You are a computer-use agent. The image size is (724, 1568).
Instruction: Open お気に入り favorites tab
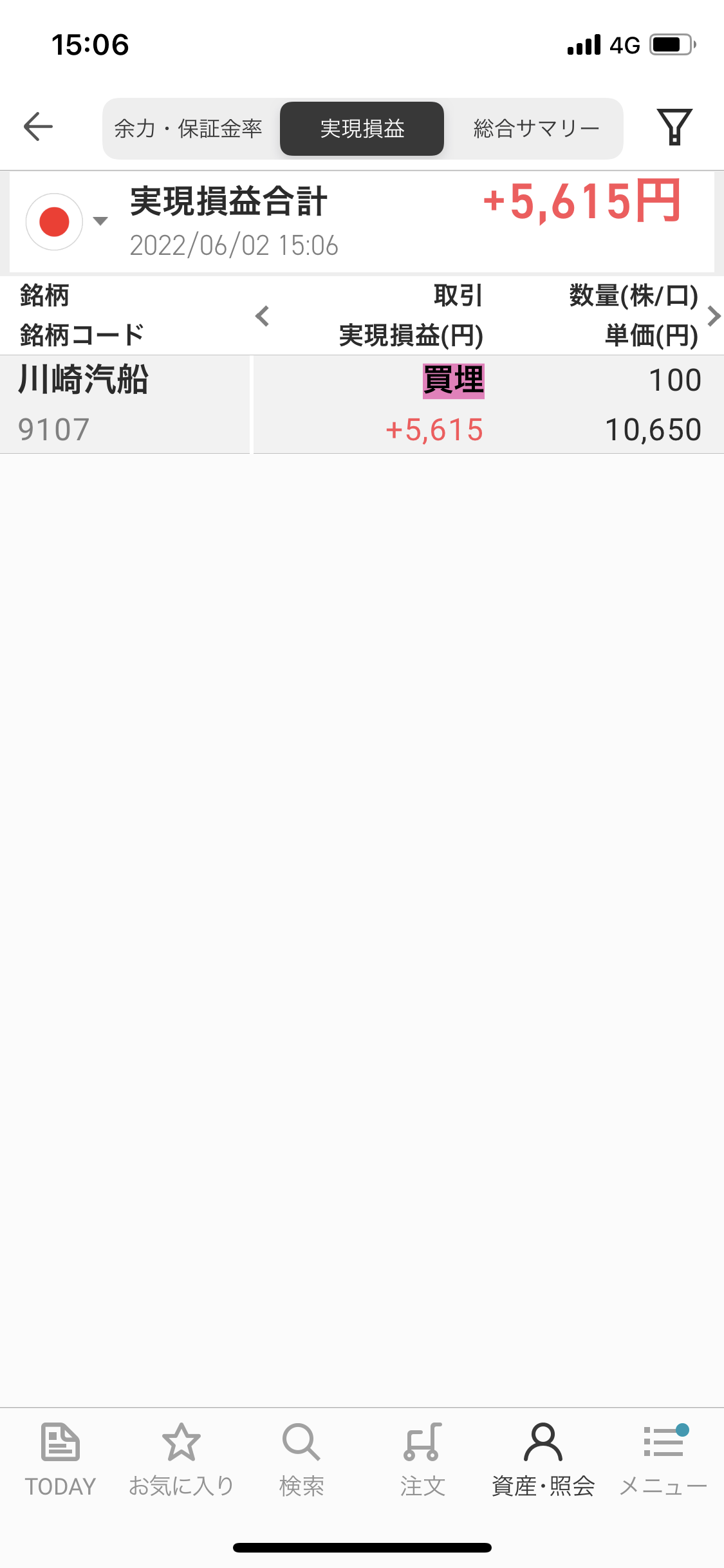tap(181, 1460)
